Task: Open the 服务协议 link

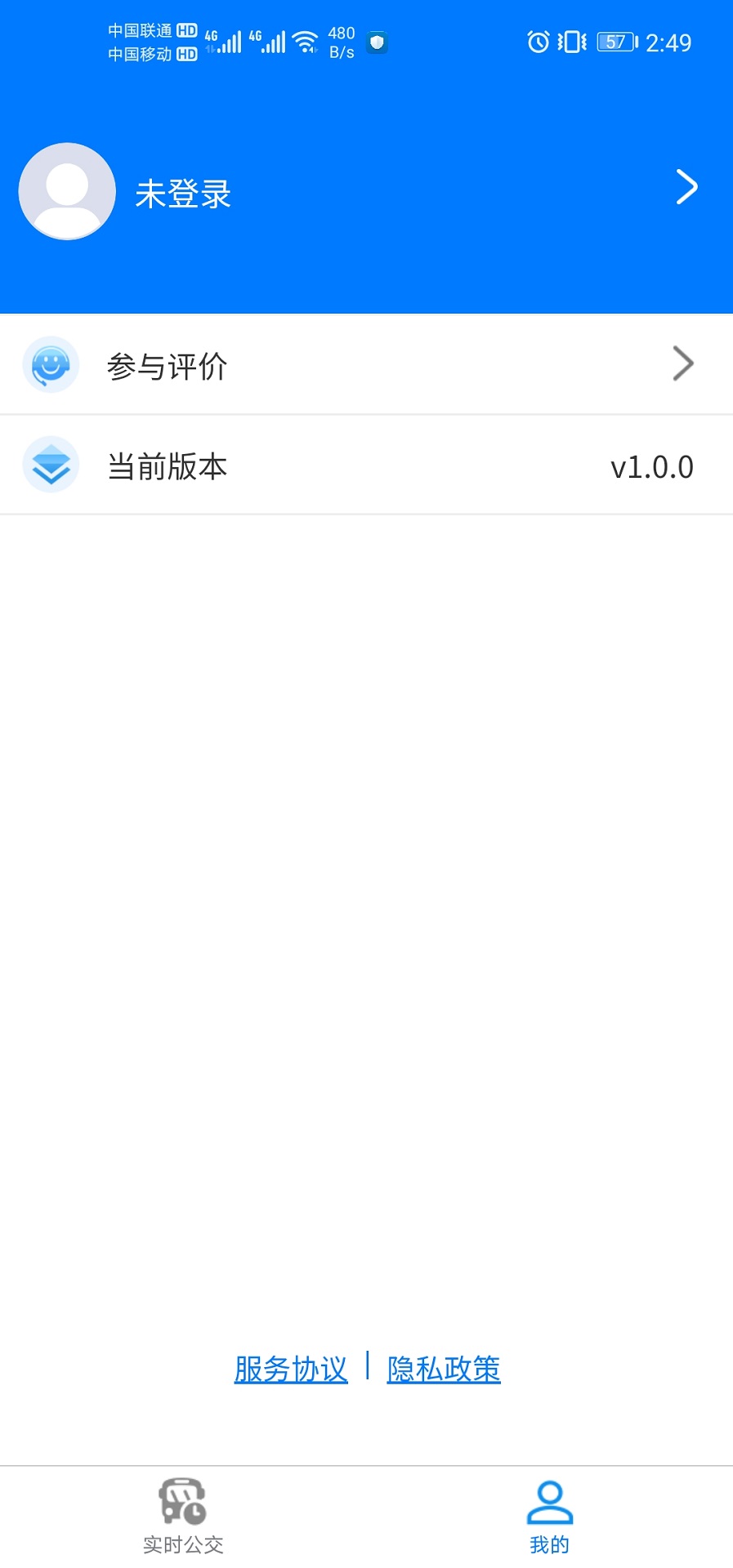Action: (291, 1370)
